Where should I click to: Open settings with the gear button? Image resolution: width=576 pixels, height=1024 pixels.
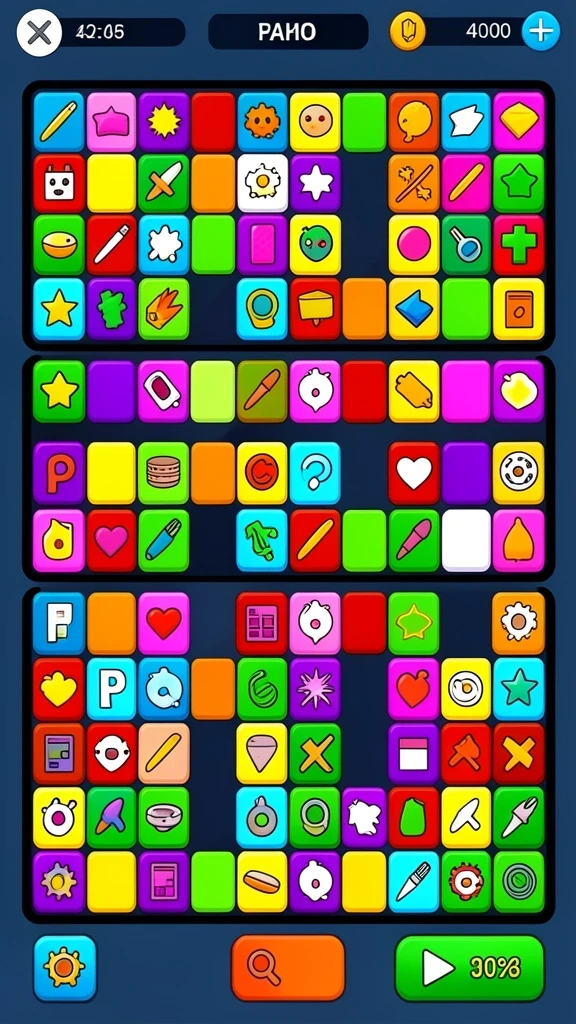(65, 968)
